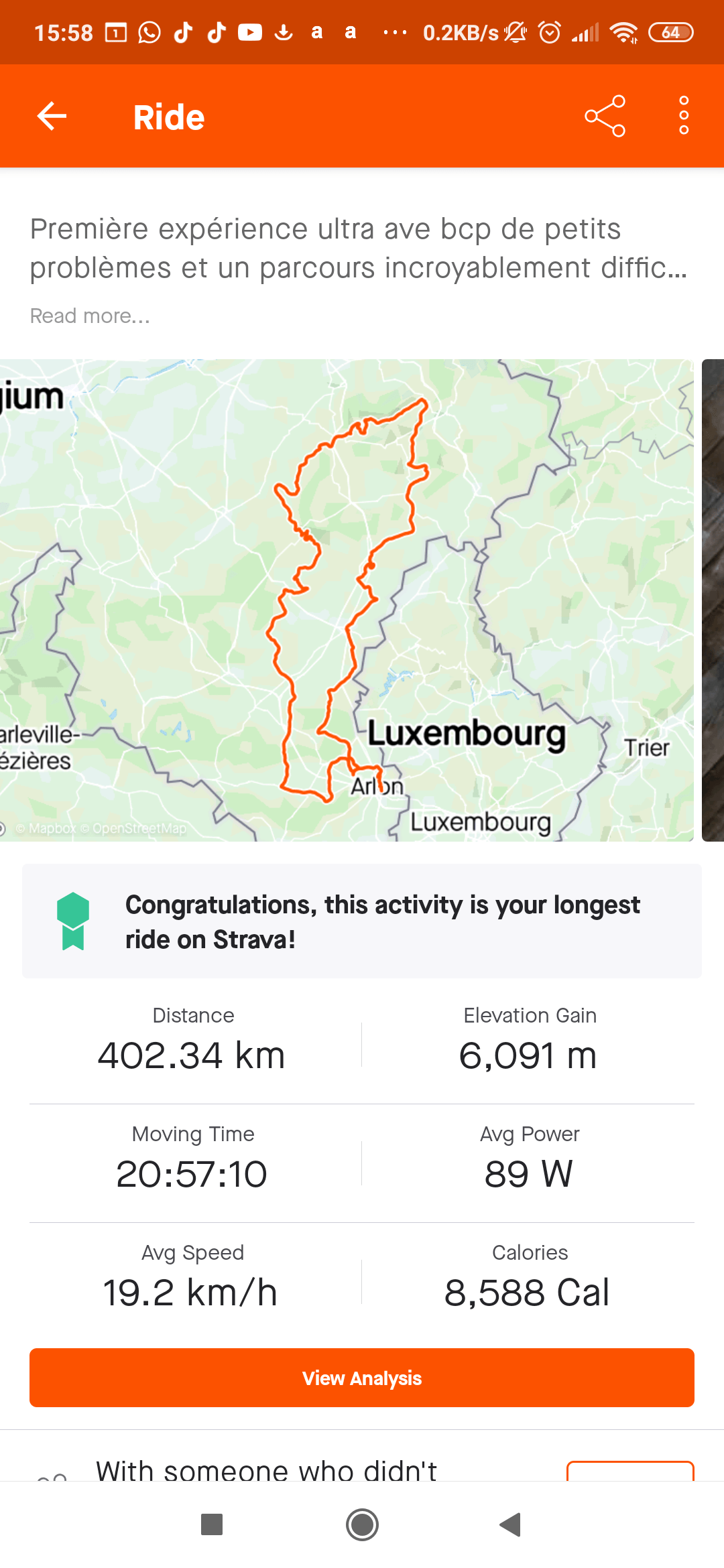The width and height of the screenshot is (724, 1568).
Task: Open the longest ride achievement banner
Action: pos(362,921)
